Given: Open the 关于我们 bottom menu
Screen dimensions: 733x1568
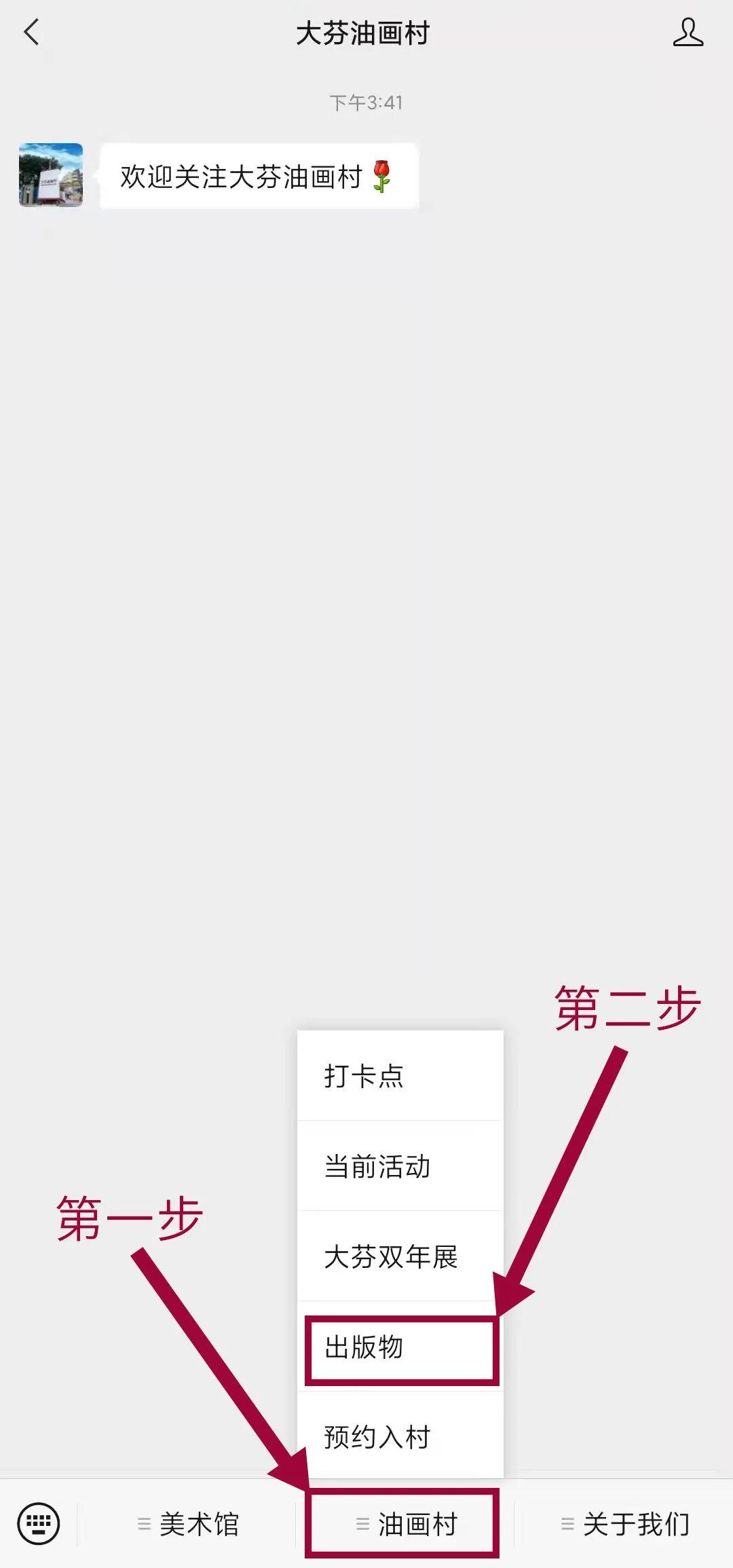Looking at the screenshot, I should coord(624,1524).
